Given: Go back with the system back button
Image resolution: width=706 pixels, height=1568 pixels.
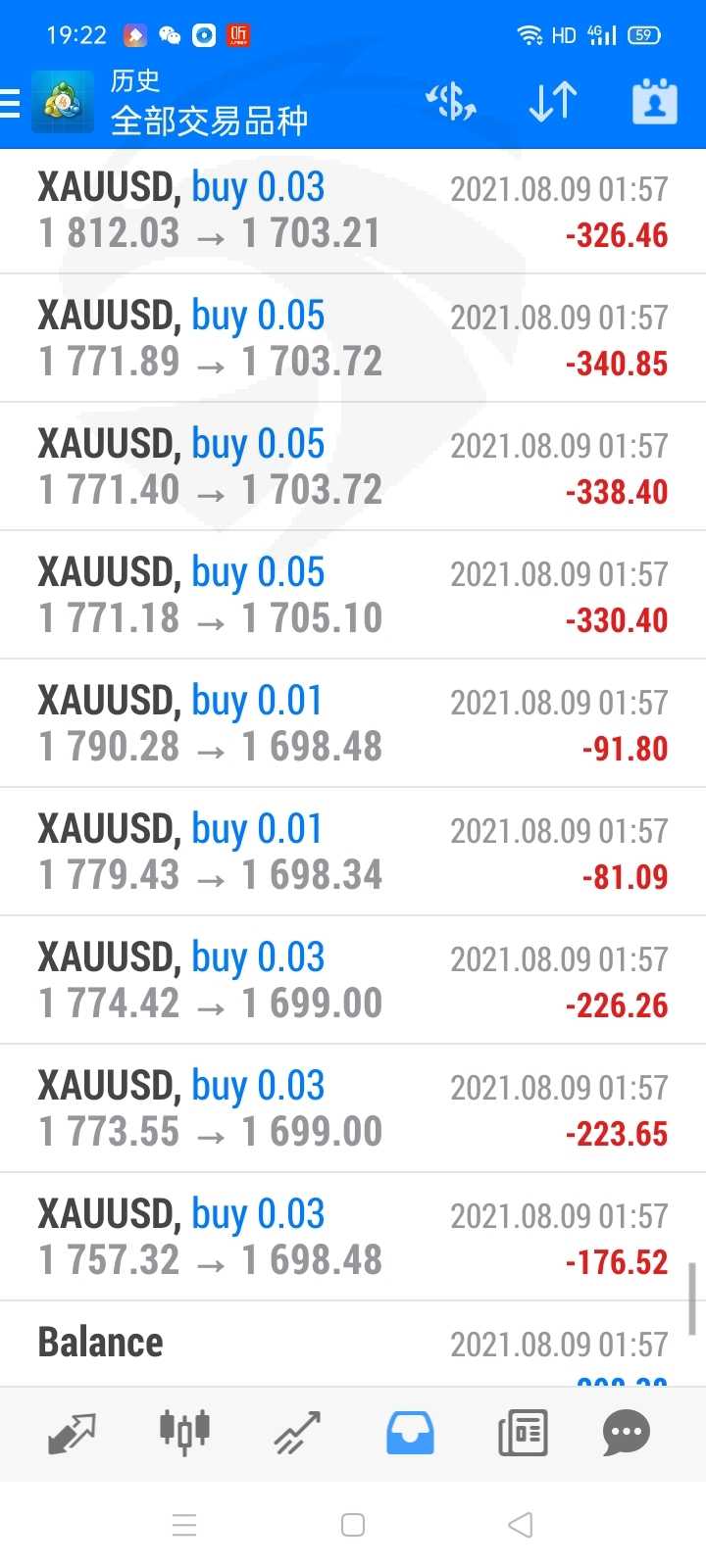Looking at the screenshot, I should pyautogui.click(x=521, y=1525).
